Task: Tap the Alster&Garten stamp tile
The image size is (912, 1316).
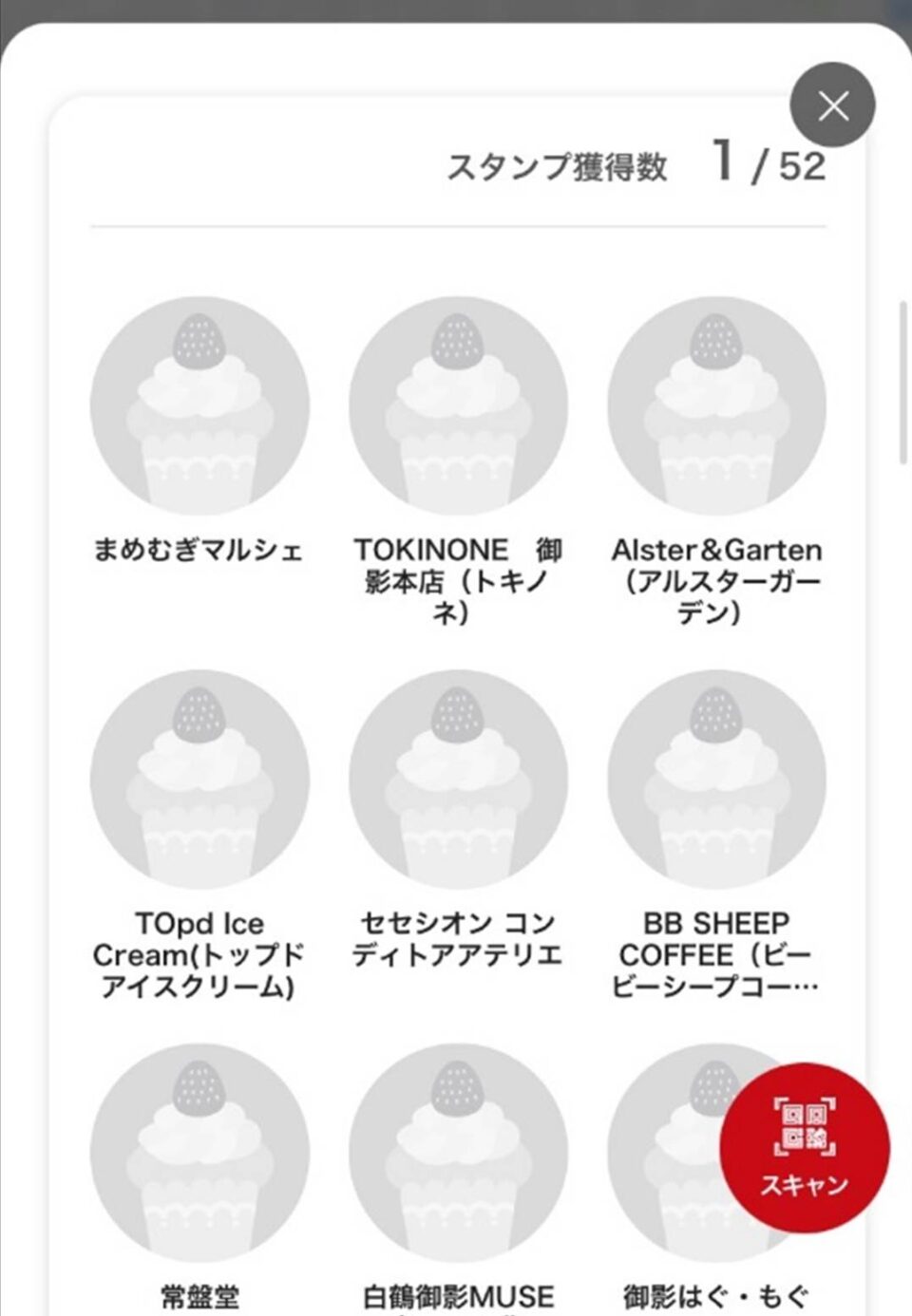Action: pyautogui.click(x=716, y=406)
